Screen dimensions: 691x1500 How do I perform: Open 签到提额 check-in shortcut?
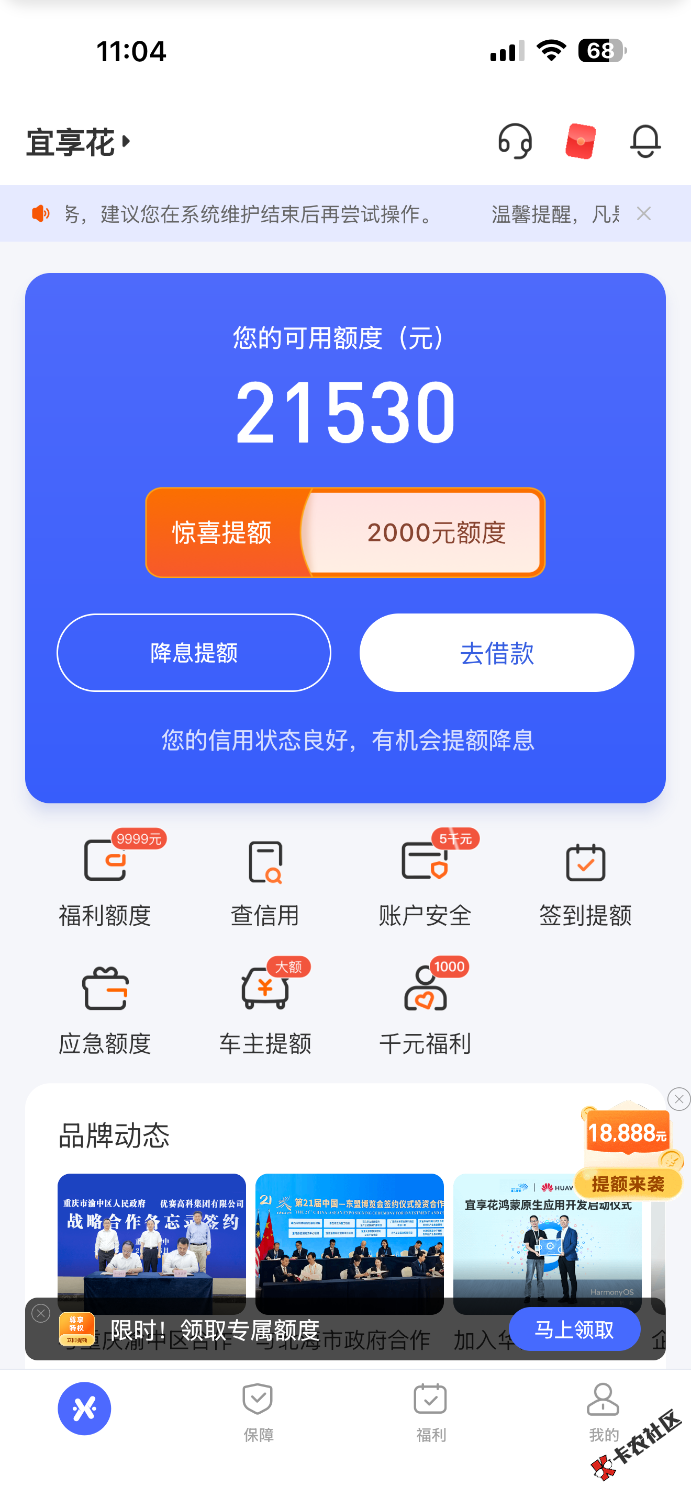pos(585,880)
